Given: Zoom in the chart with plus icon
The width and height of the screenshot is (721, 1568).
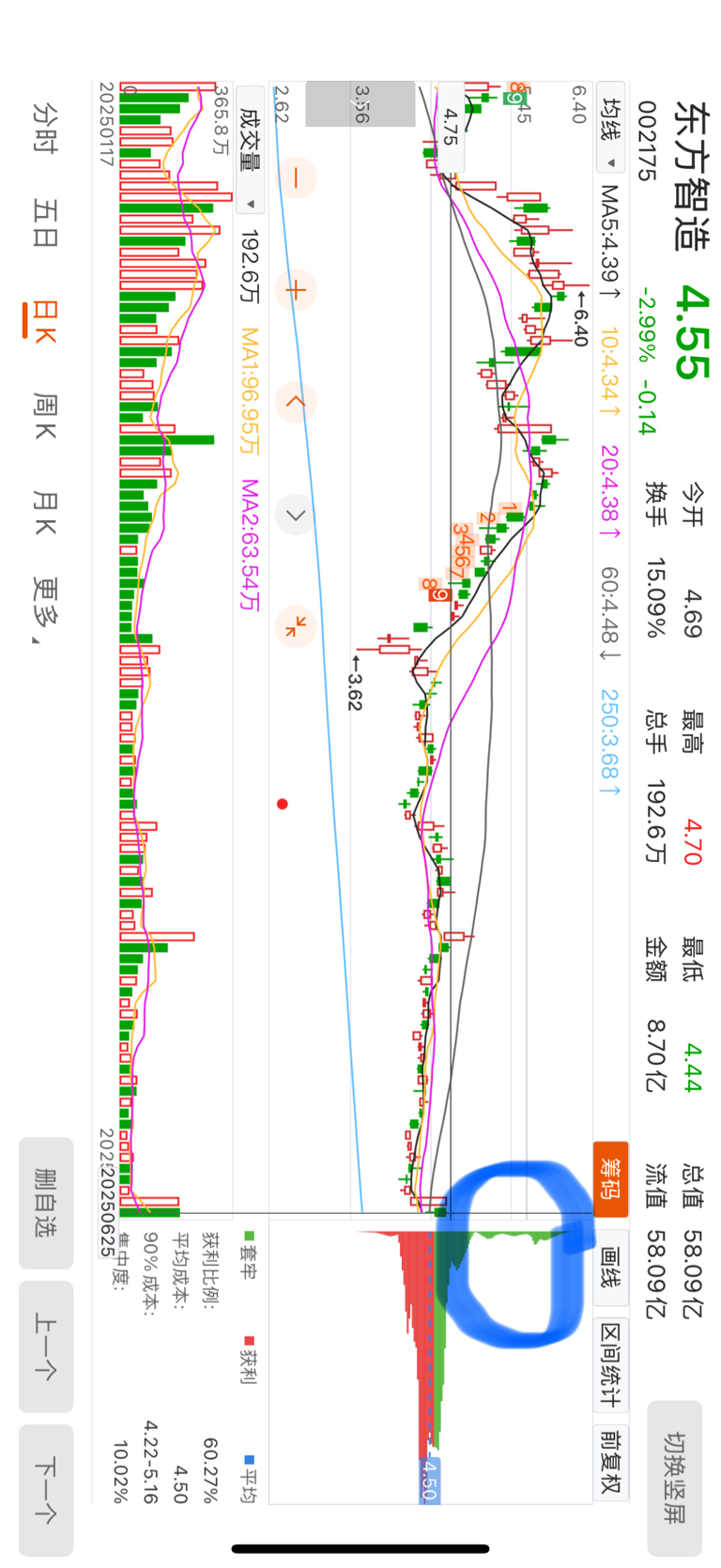Looking at the screenshot, I should [x=296, y=290].
